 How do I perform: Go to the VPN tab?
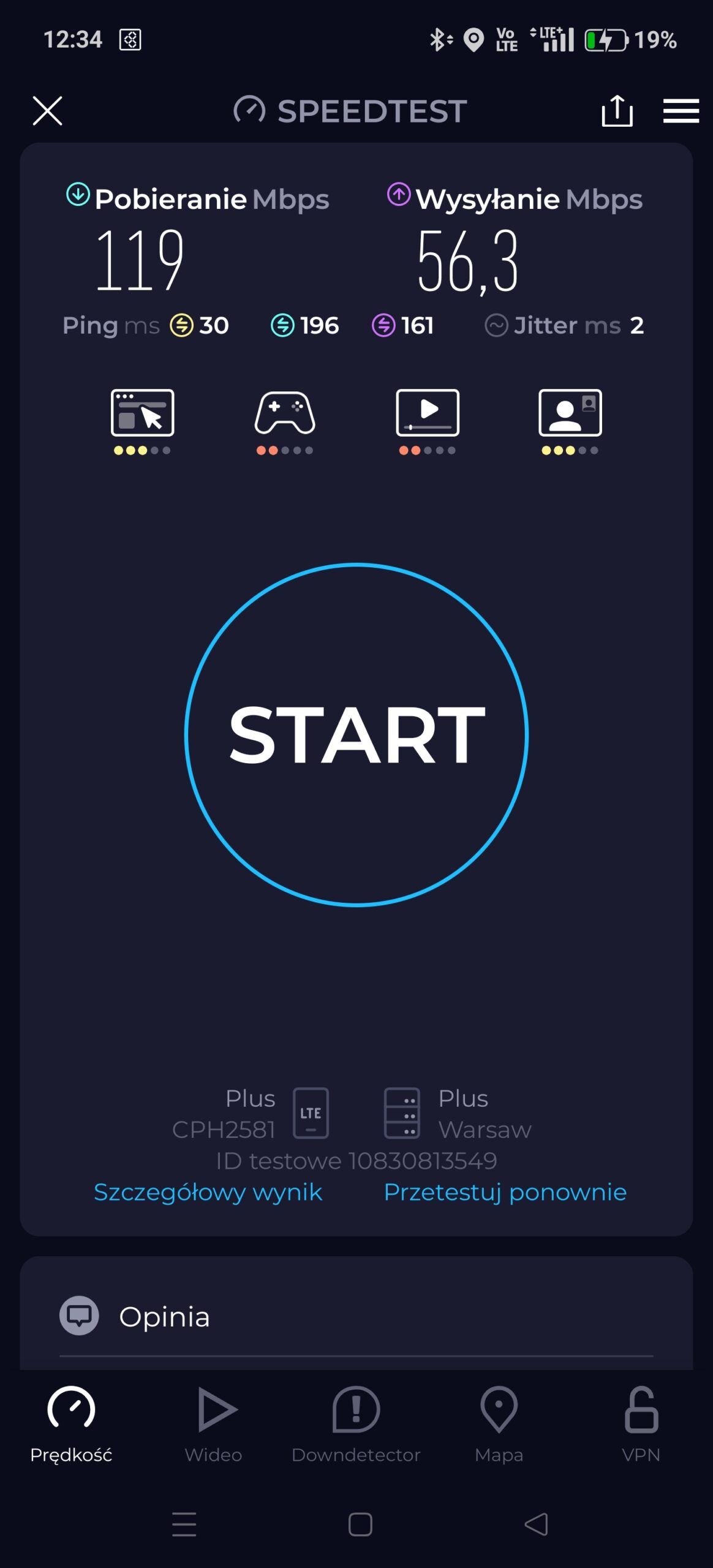pos(641,1424)
